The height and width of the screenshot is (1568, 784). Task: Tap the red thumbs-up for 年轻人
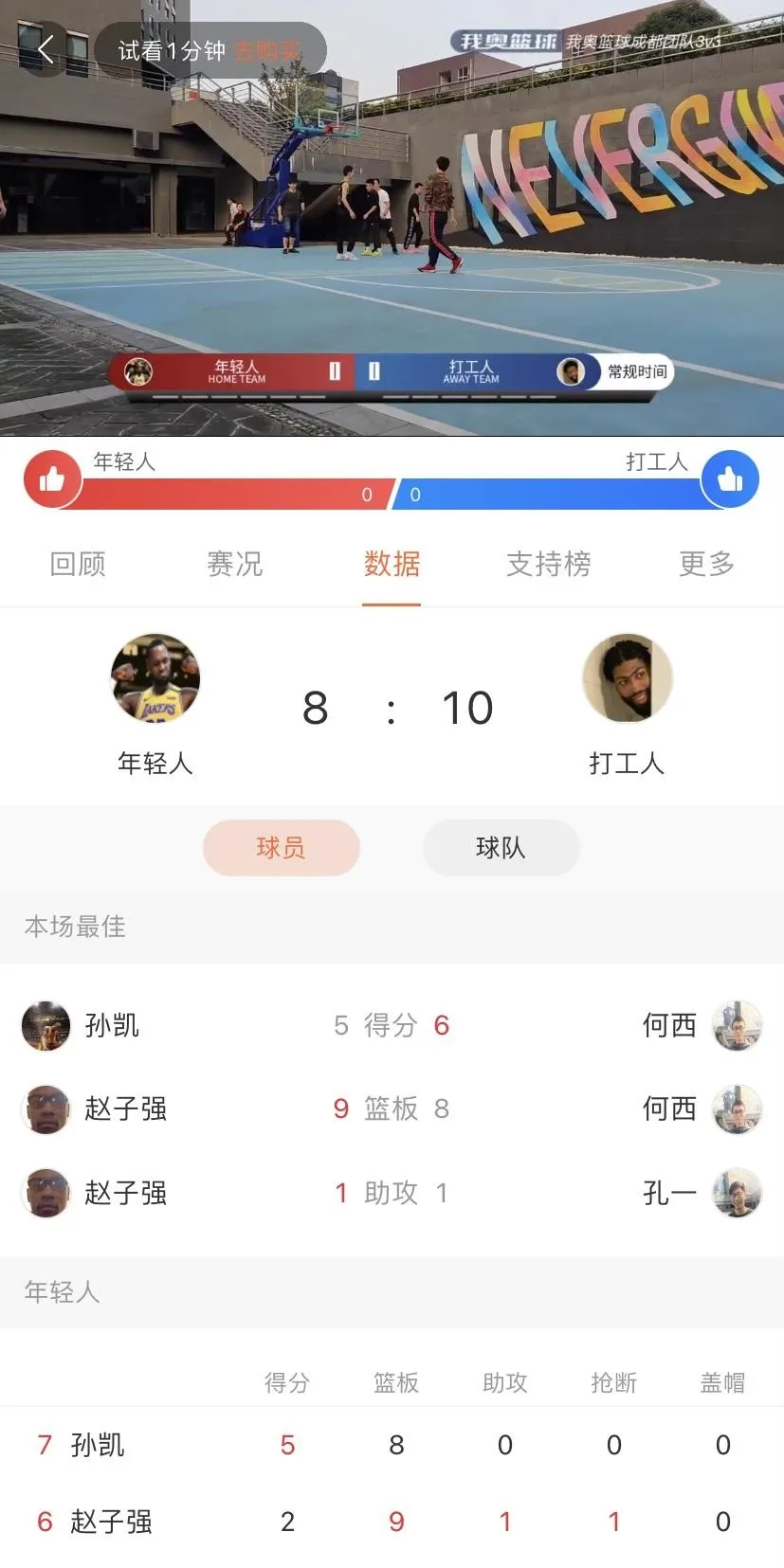[53, 478]
